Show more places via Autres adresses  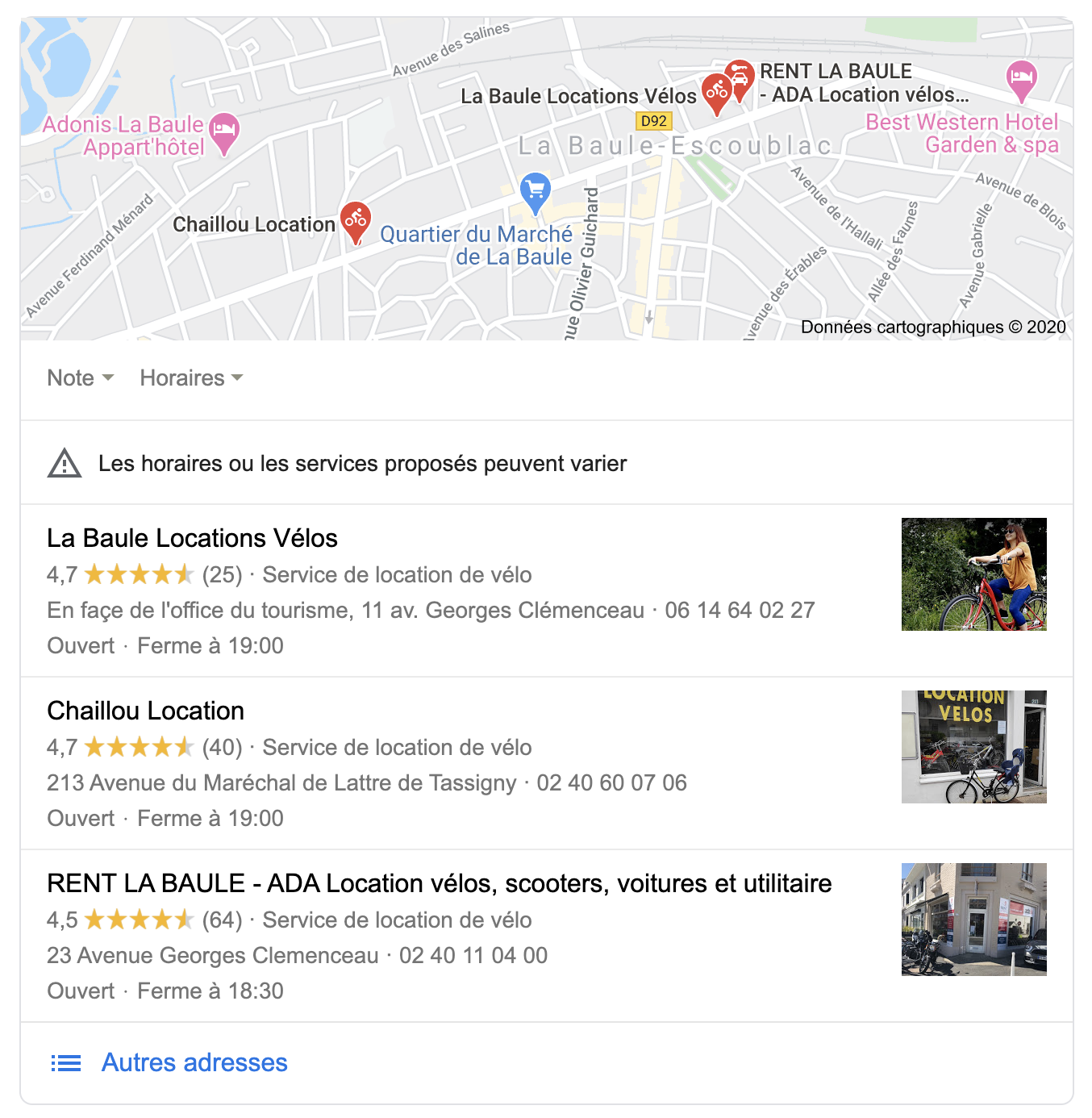point(194,1062)
